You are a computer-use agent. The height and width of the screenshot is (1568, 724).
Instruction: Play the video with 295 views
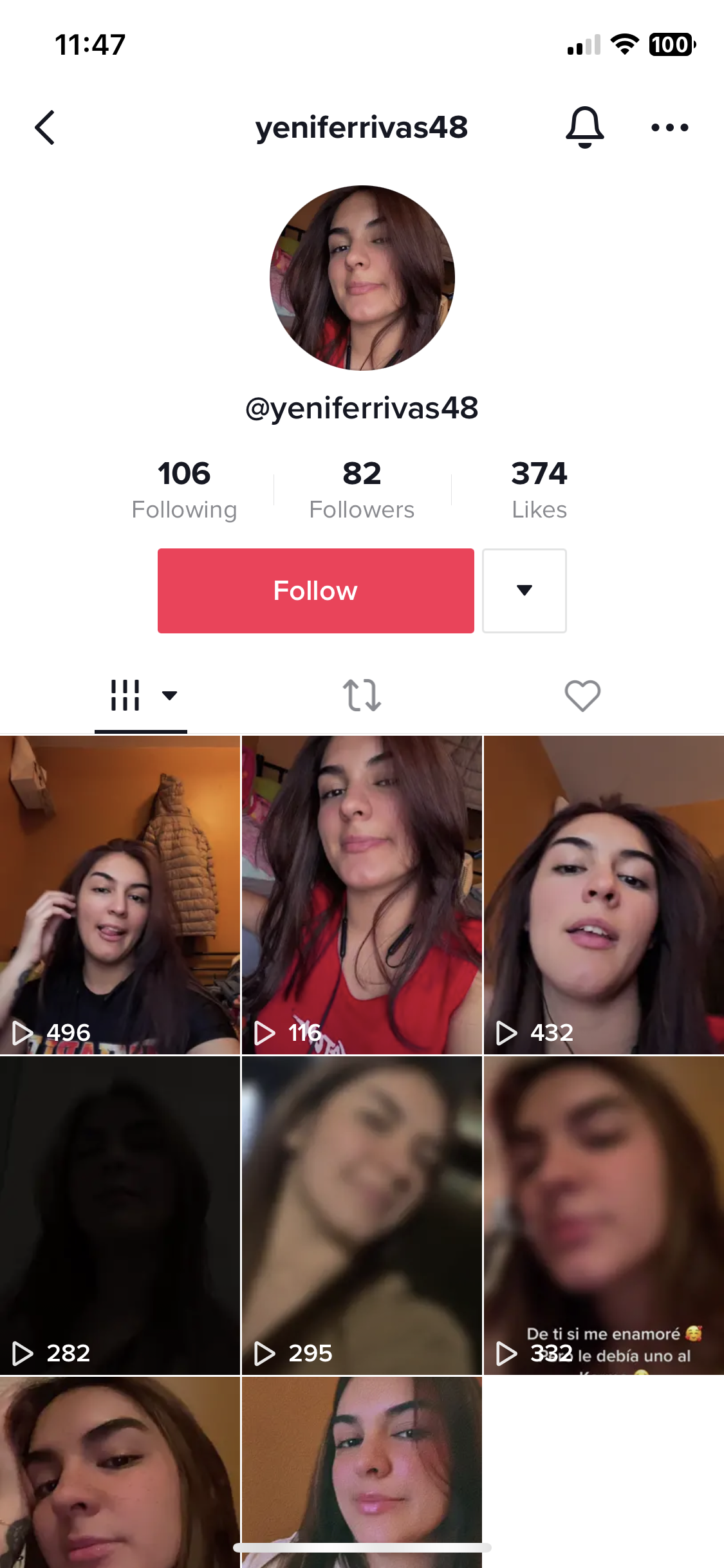362,1215
